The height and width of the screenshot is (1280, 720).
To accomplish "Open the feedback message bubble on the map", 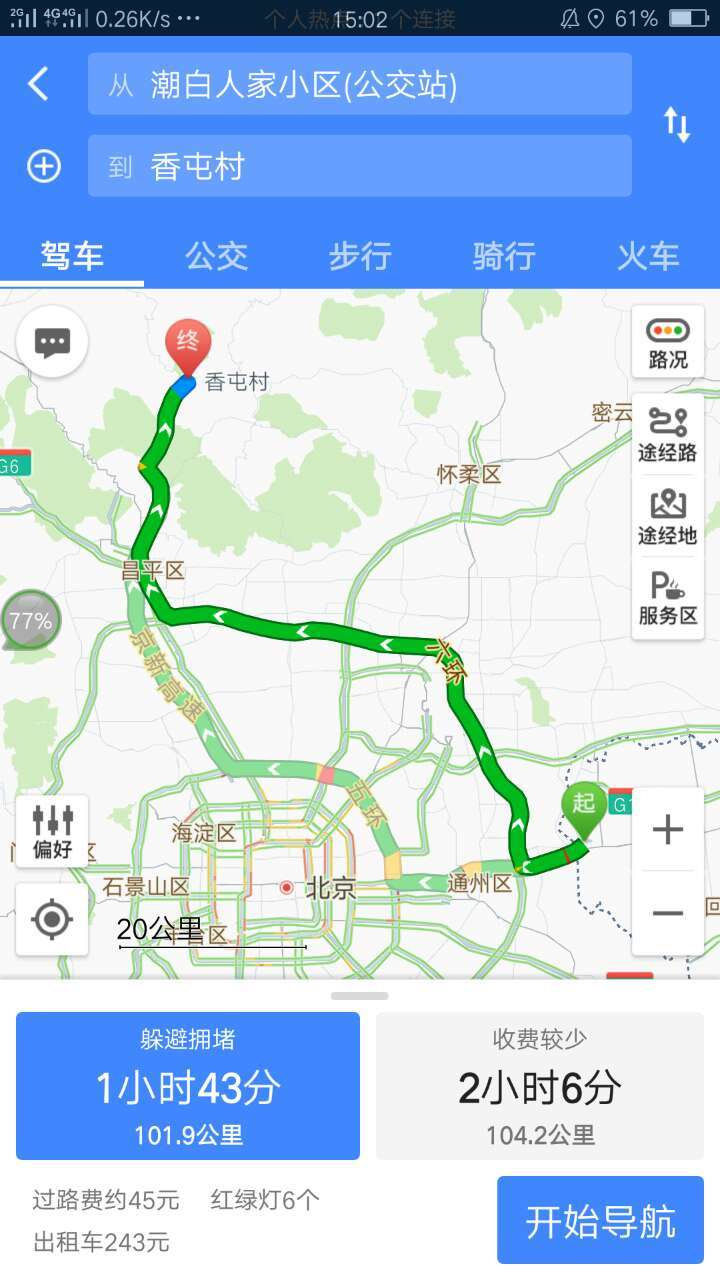I will tap(52, 343).
